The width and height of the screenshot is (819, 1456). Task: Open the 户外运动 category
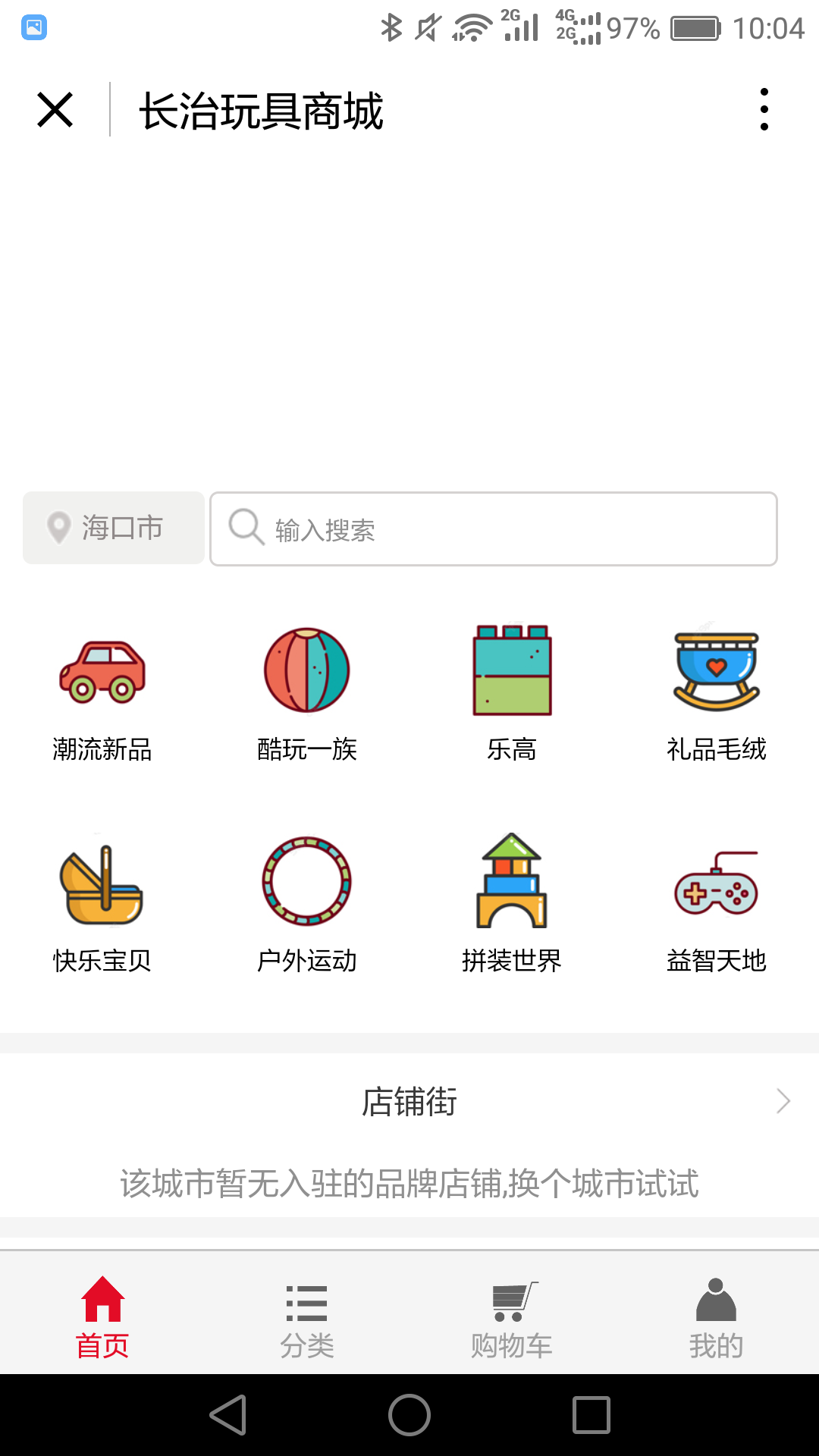[307, 904]
